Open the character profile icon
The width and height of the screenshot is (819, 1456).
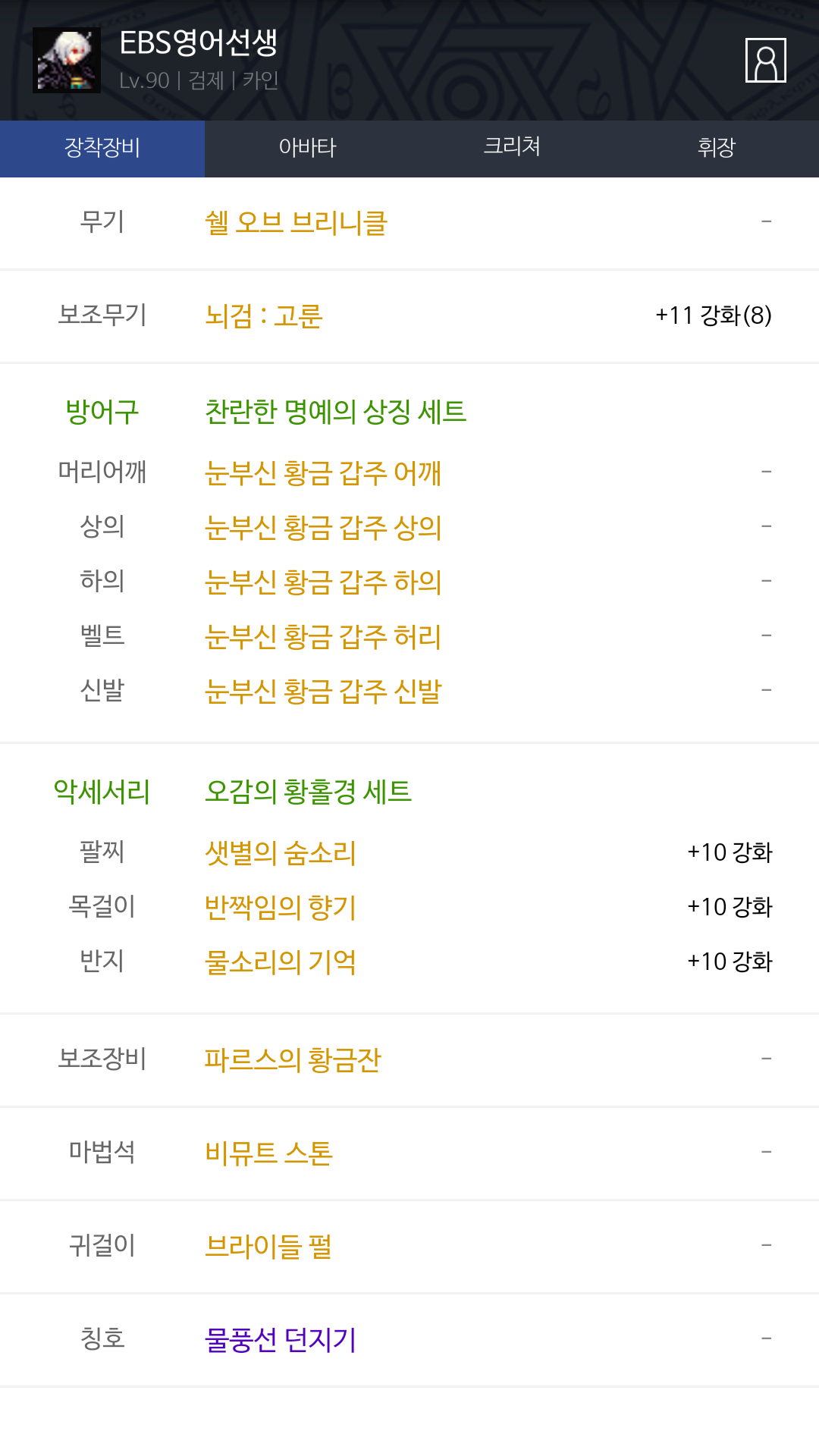[x=765, y=60]
